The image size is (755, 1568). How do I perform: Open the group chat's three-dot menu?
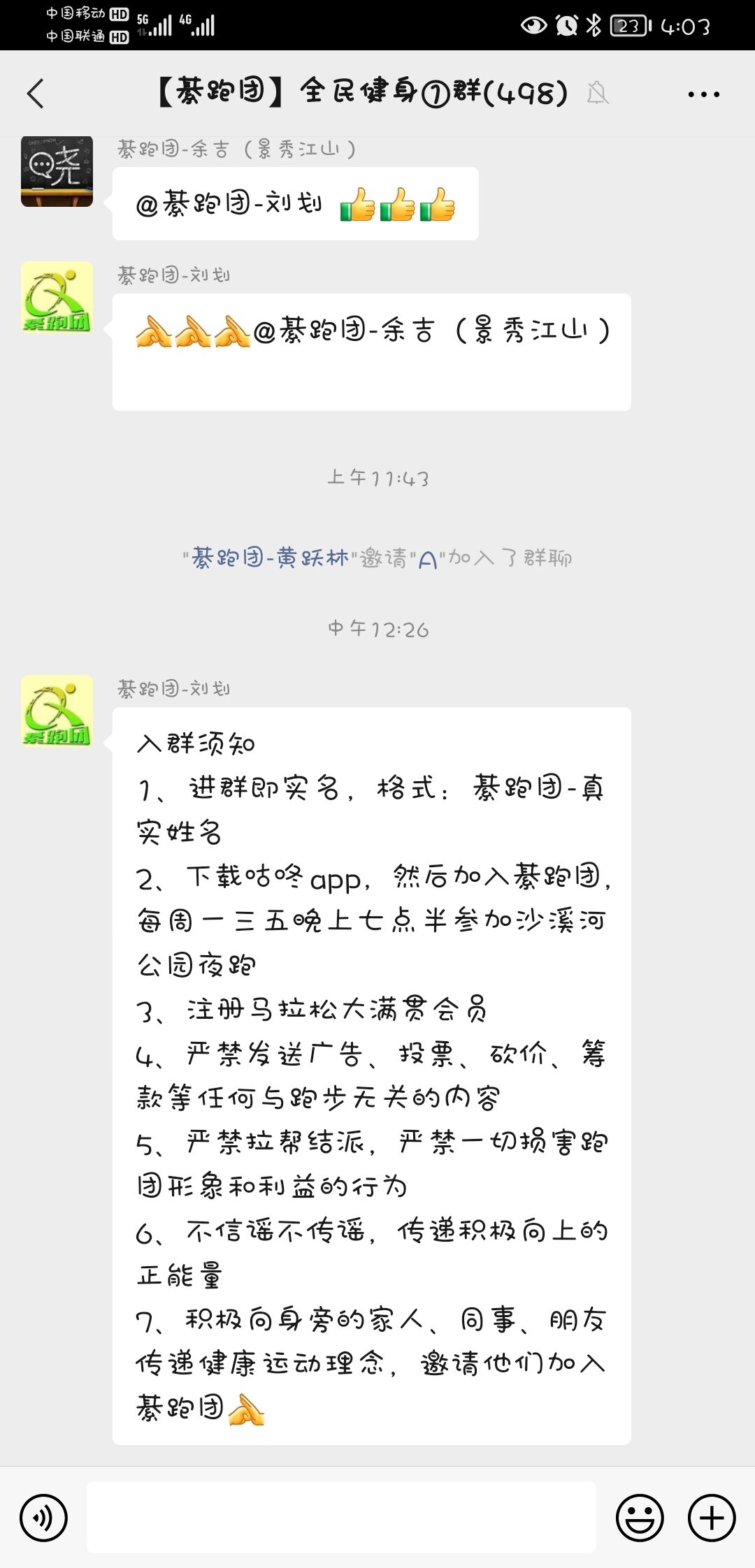(x=703, y=94)
